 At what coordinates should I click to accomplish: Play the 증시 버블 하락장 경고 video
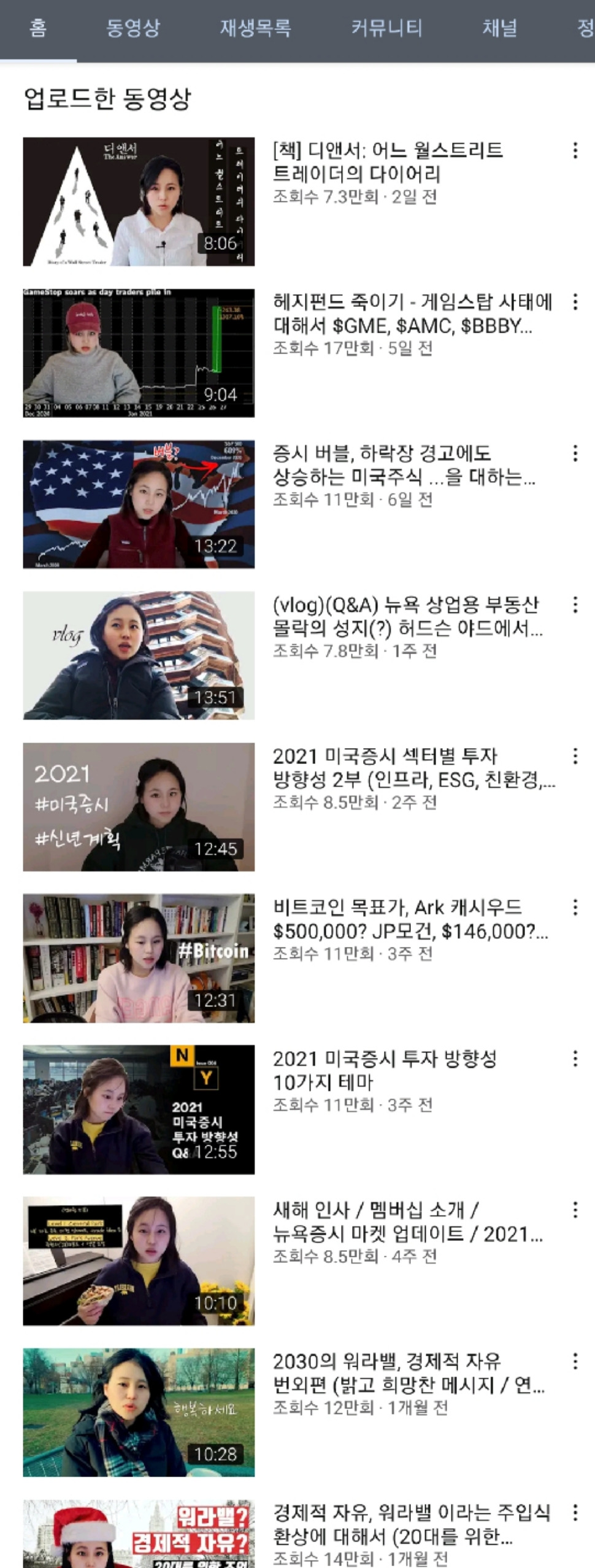[x=139, y=504]
